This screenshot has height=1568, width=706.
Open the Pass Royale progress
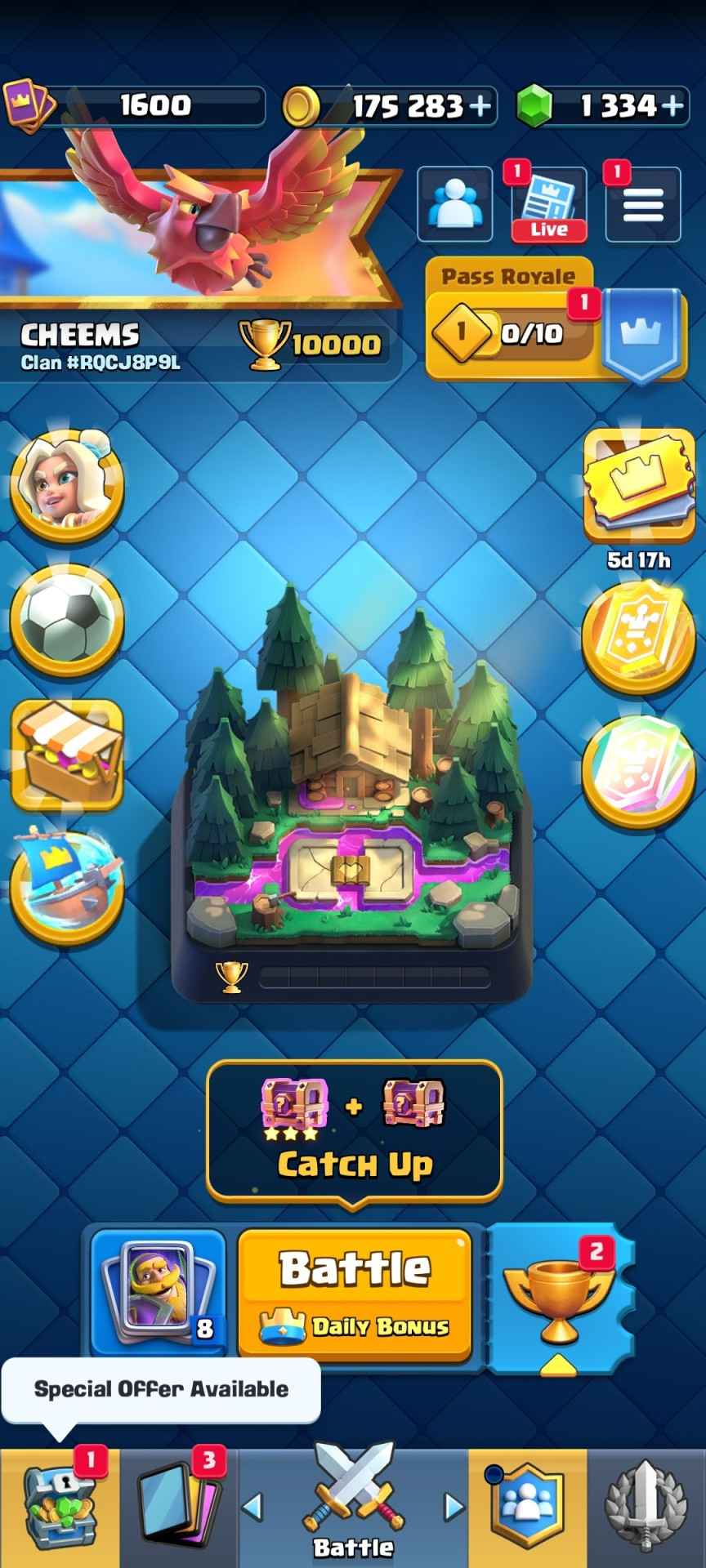556,320
